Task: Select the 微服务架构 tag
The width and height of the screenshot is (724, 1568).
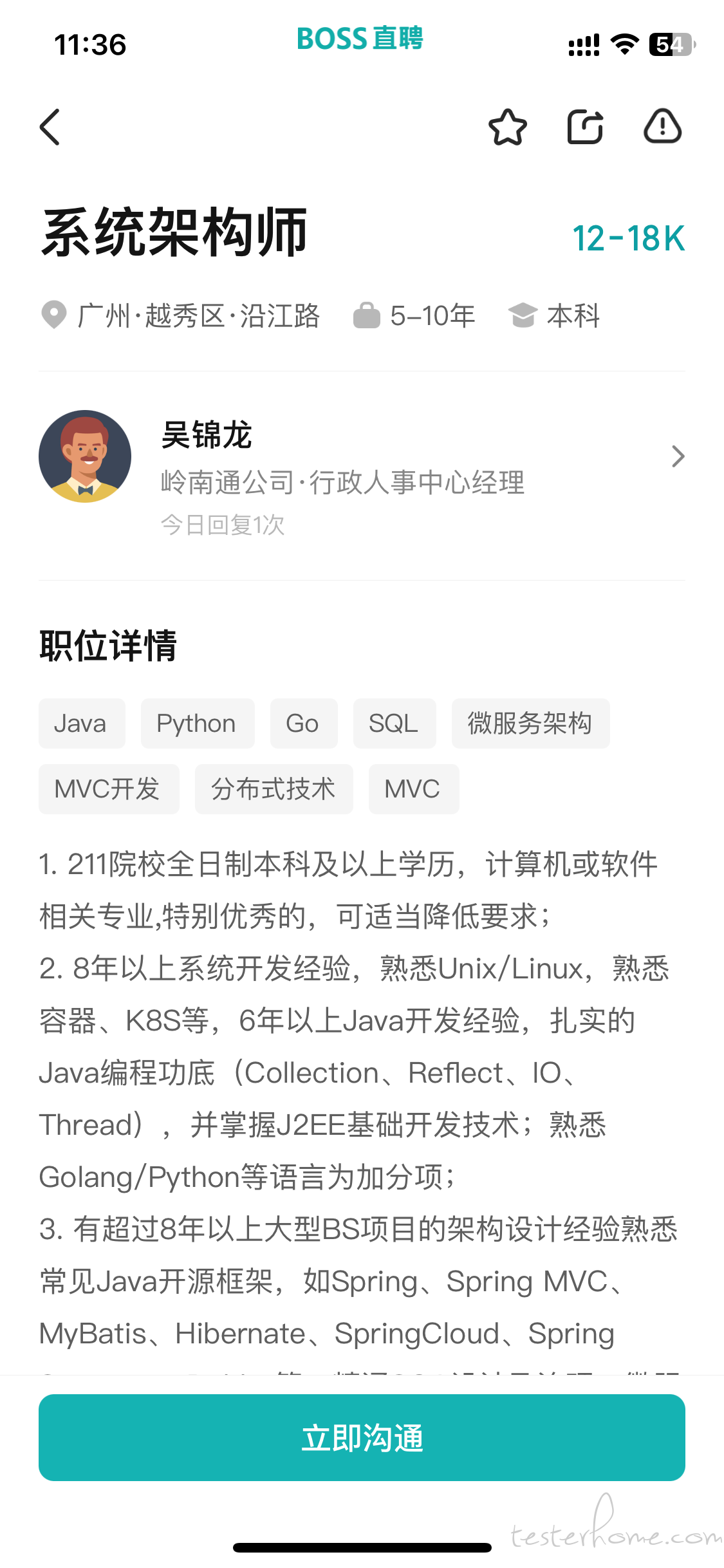Action: click(x=530, y=723)
